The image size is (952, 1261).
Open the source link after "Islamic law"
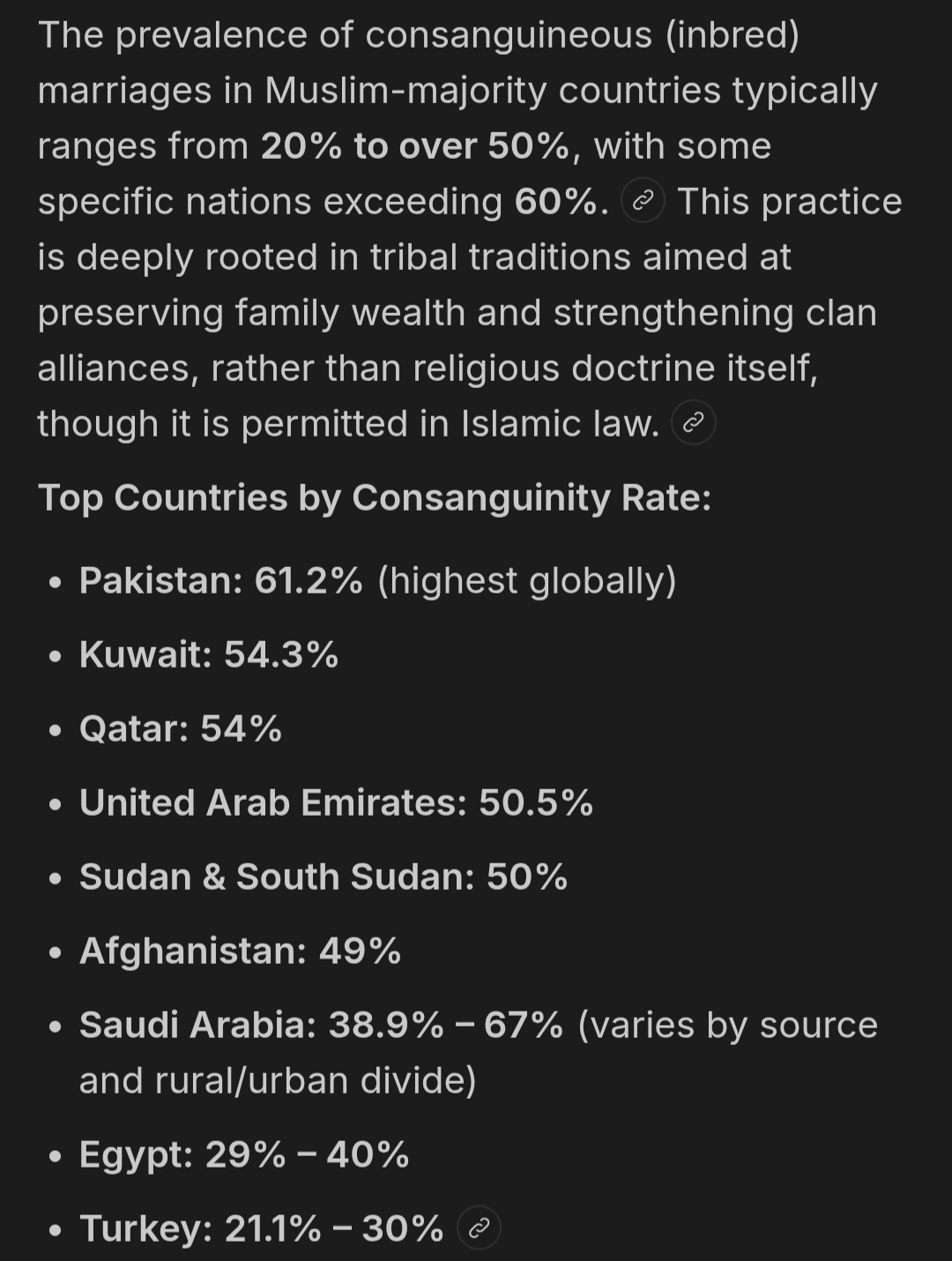tap(694, 423)
